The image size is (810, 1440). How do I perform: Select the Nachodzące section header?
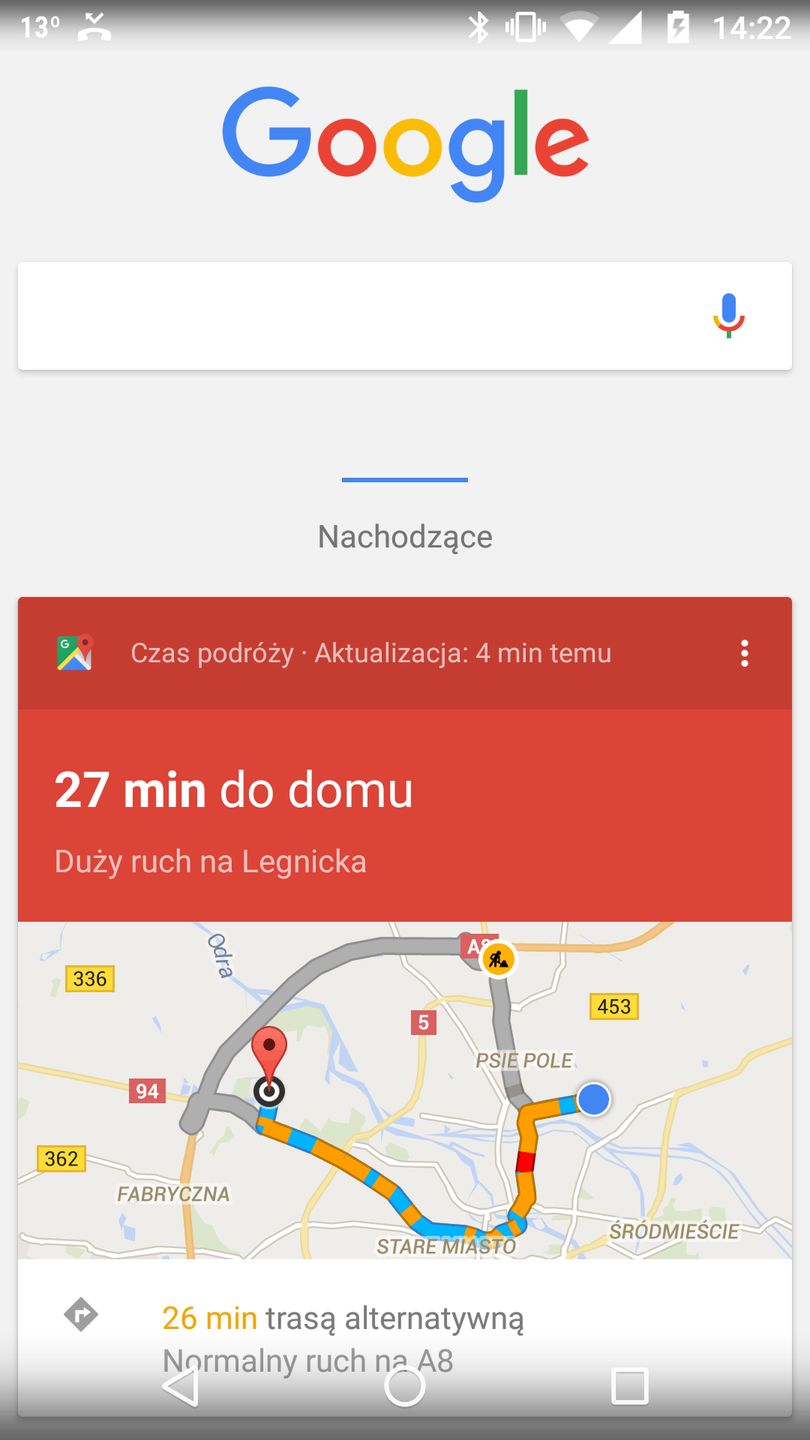pyautogui.click(x=404, y=537)
